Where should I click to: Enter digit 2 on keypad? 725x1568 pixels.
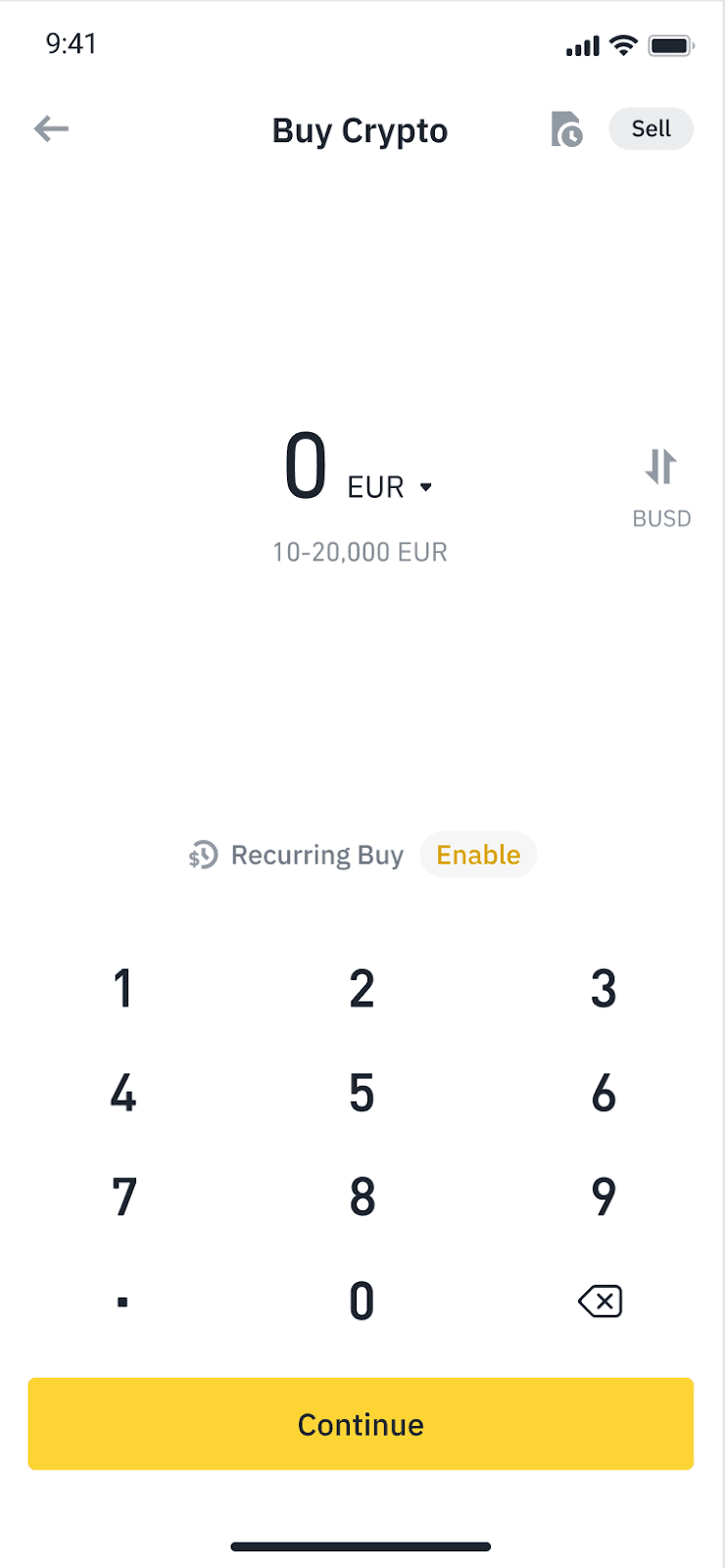pyautogui.click(x=362, y=988)
